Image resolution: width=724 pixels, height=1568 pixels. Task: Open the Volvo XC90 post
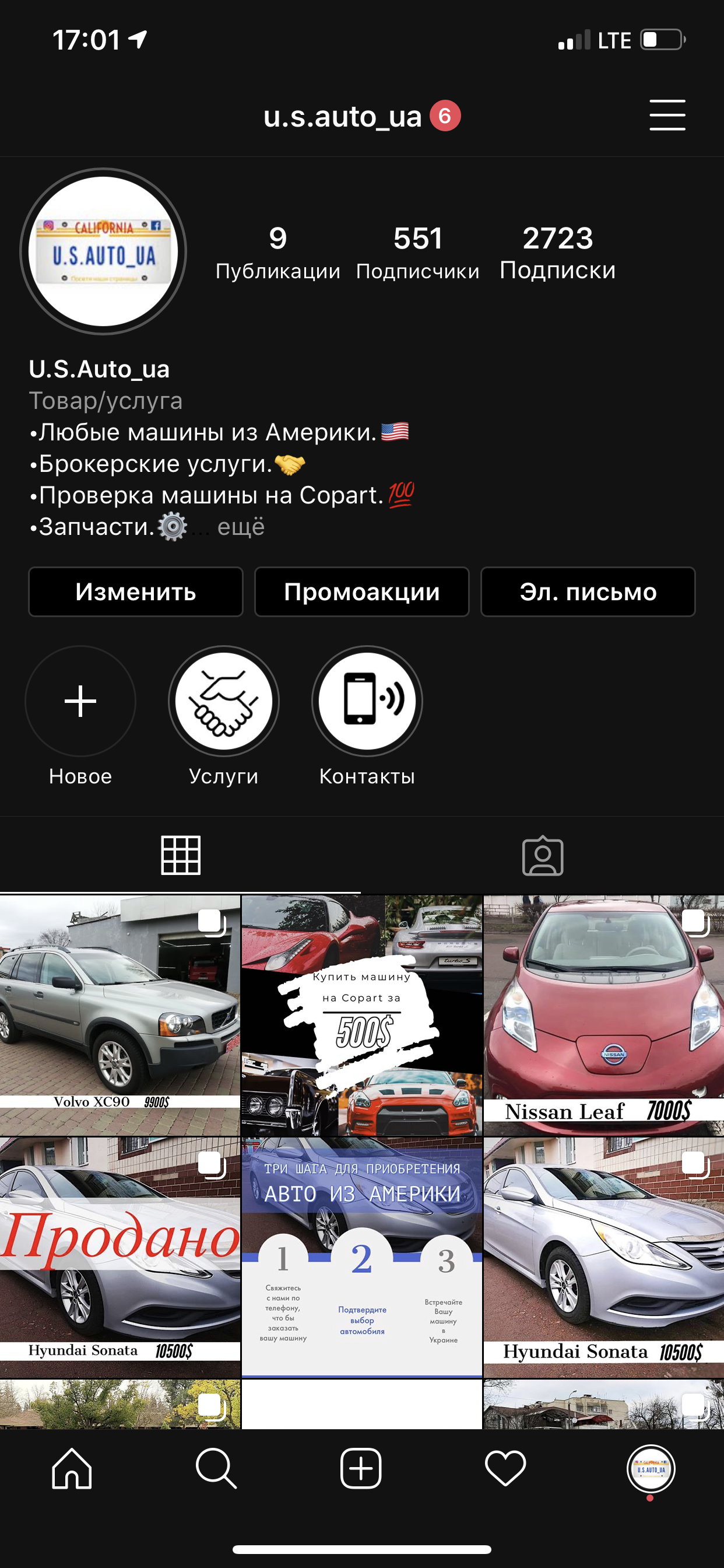point(120,1014)
